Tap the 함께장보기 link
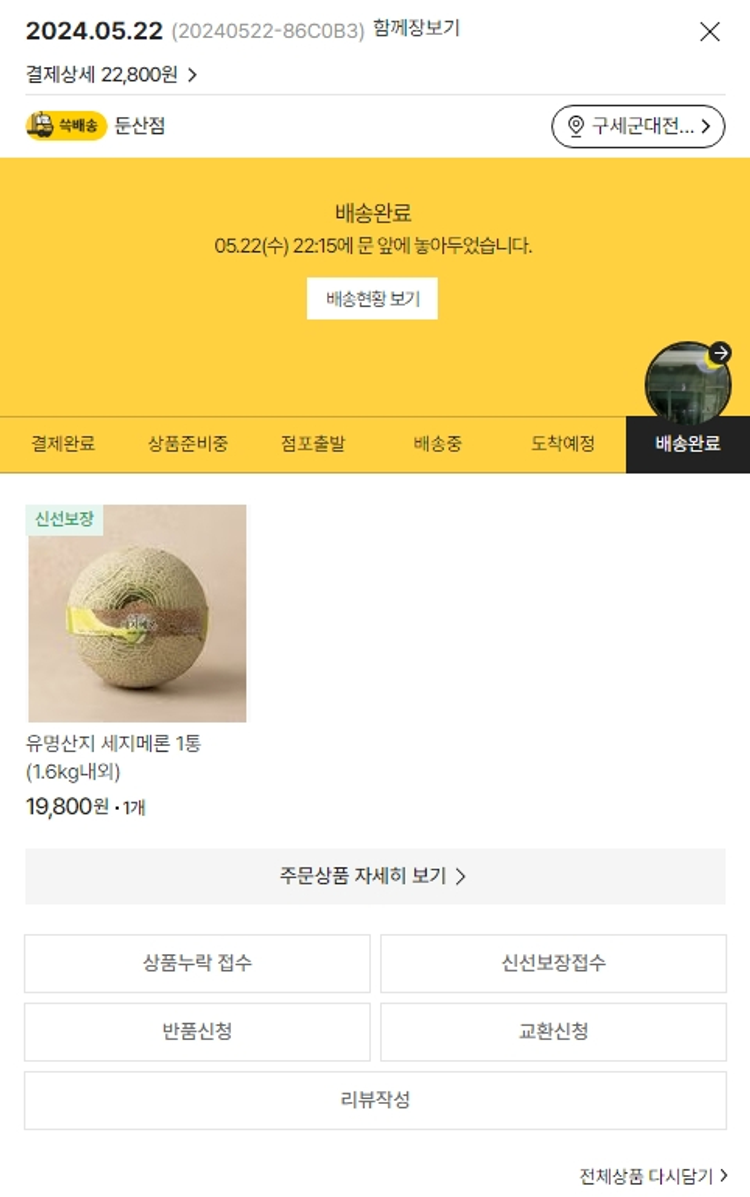Image resolution: width=750 pixels, height=1197 pixels. coord(416,29)
